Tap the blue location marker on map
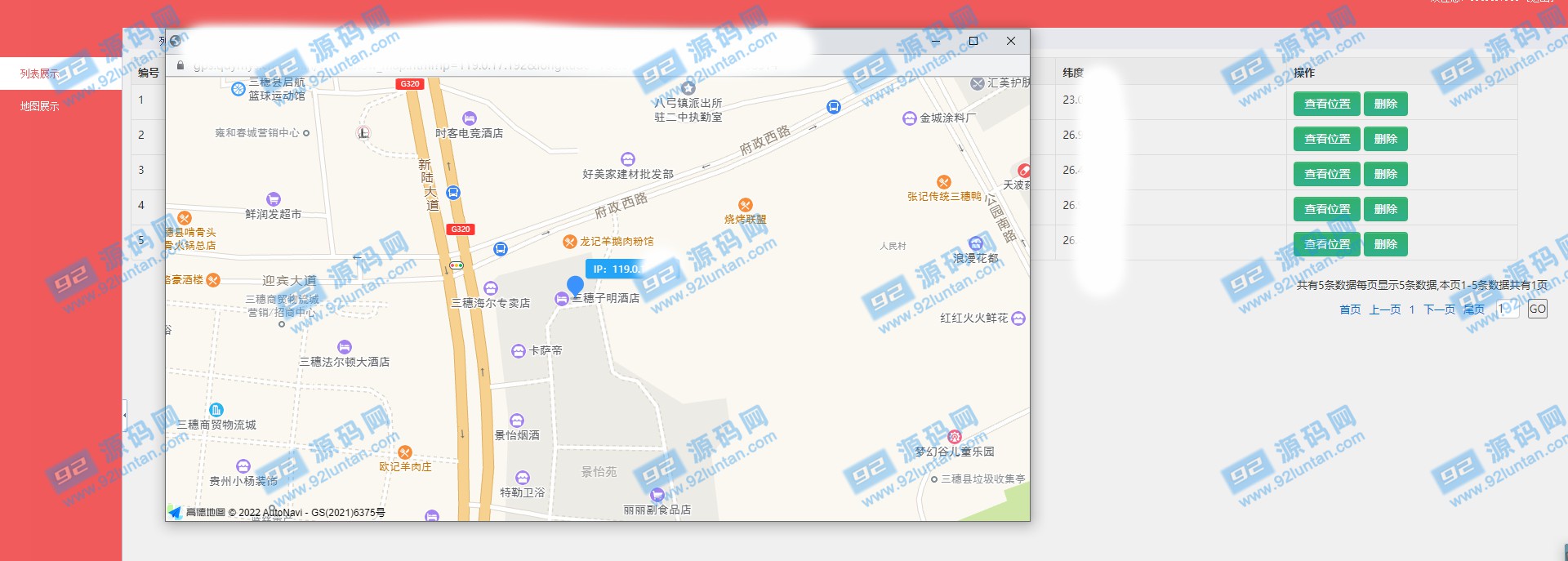1568x561 pixels. pos(575,286)
